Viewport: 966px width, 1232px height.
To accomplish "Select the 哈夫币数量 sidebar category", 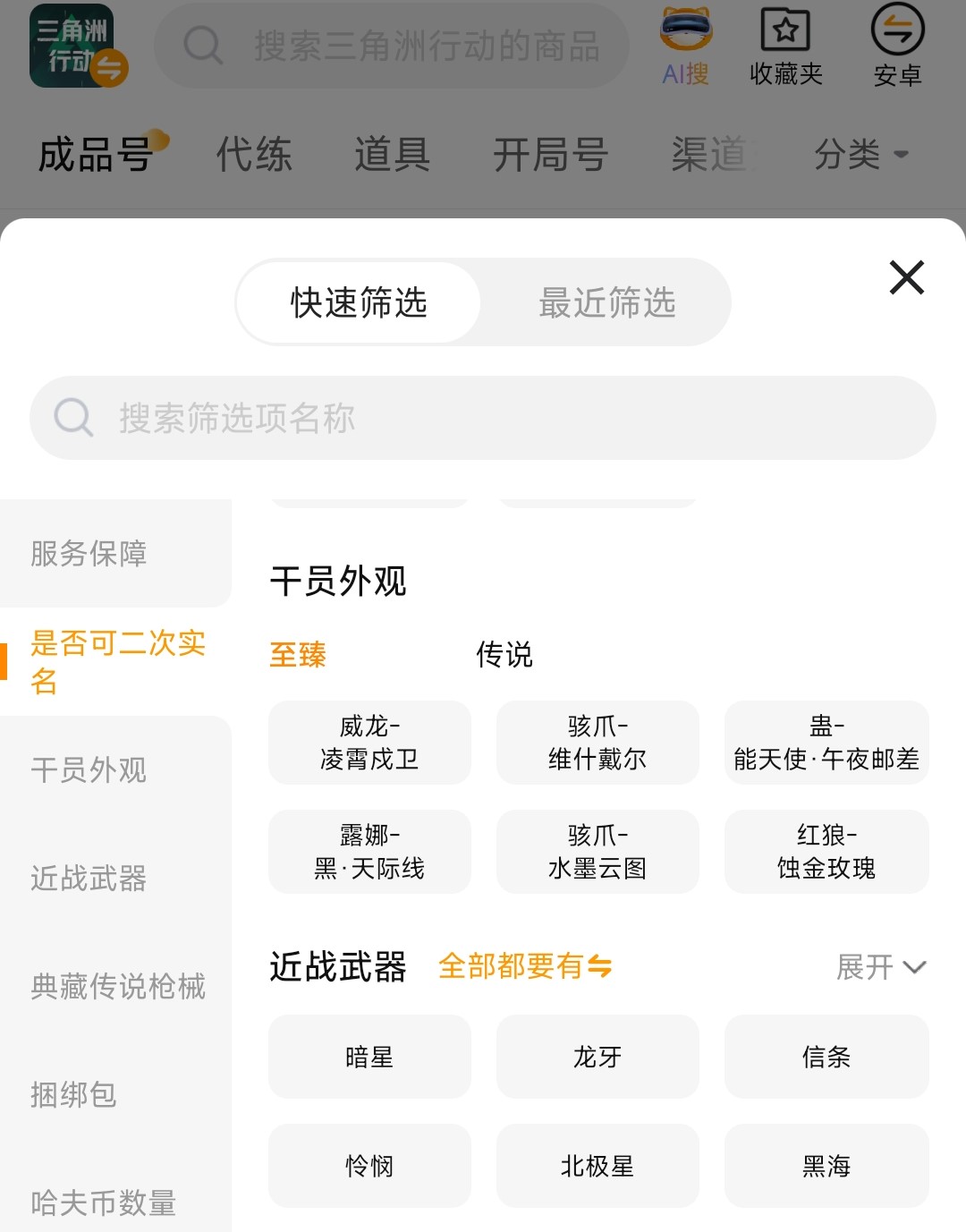I will [104, 1202].
